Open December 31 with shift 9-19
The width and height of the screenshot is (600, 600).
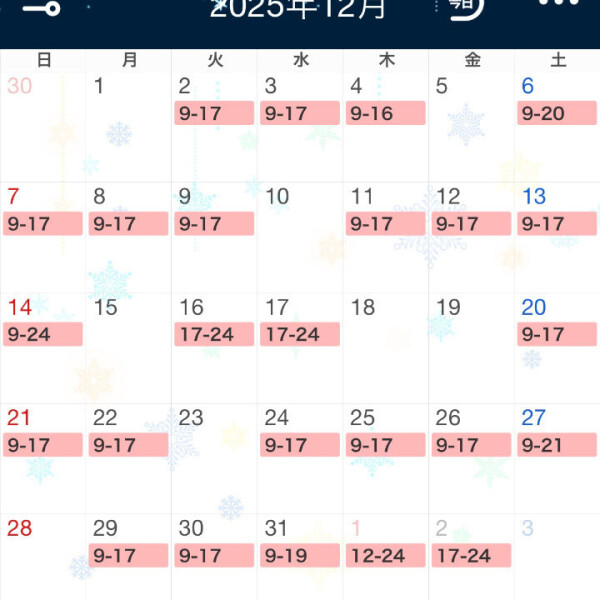point(300,556)
